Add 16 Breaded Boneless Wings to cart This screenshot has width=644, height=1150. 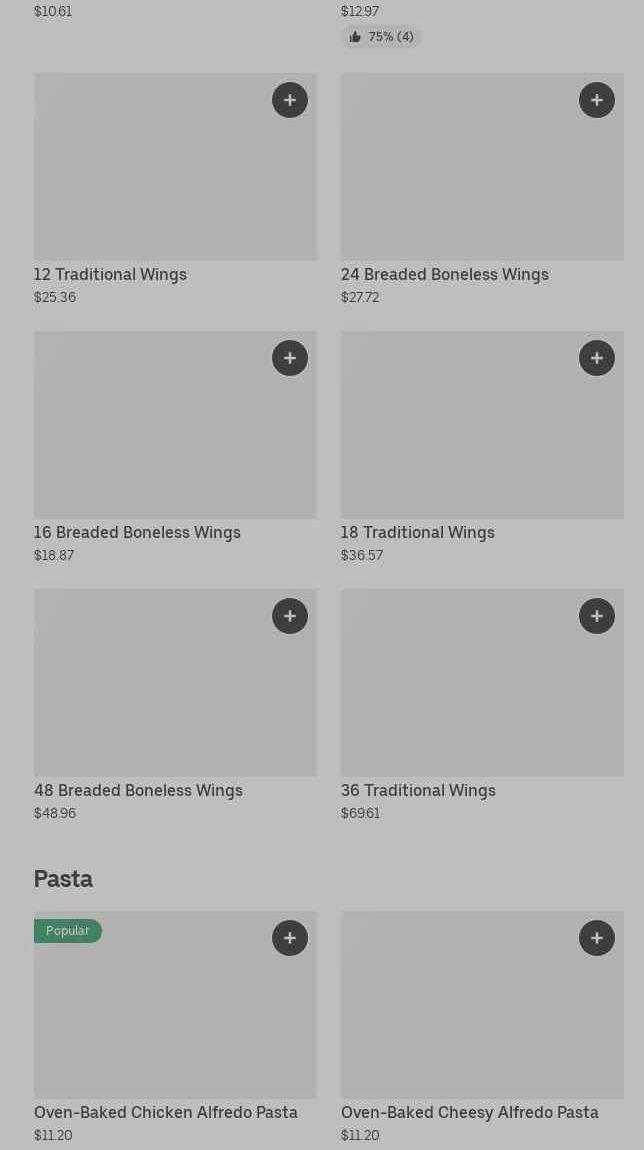290,358
